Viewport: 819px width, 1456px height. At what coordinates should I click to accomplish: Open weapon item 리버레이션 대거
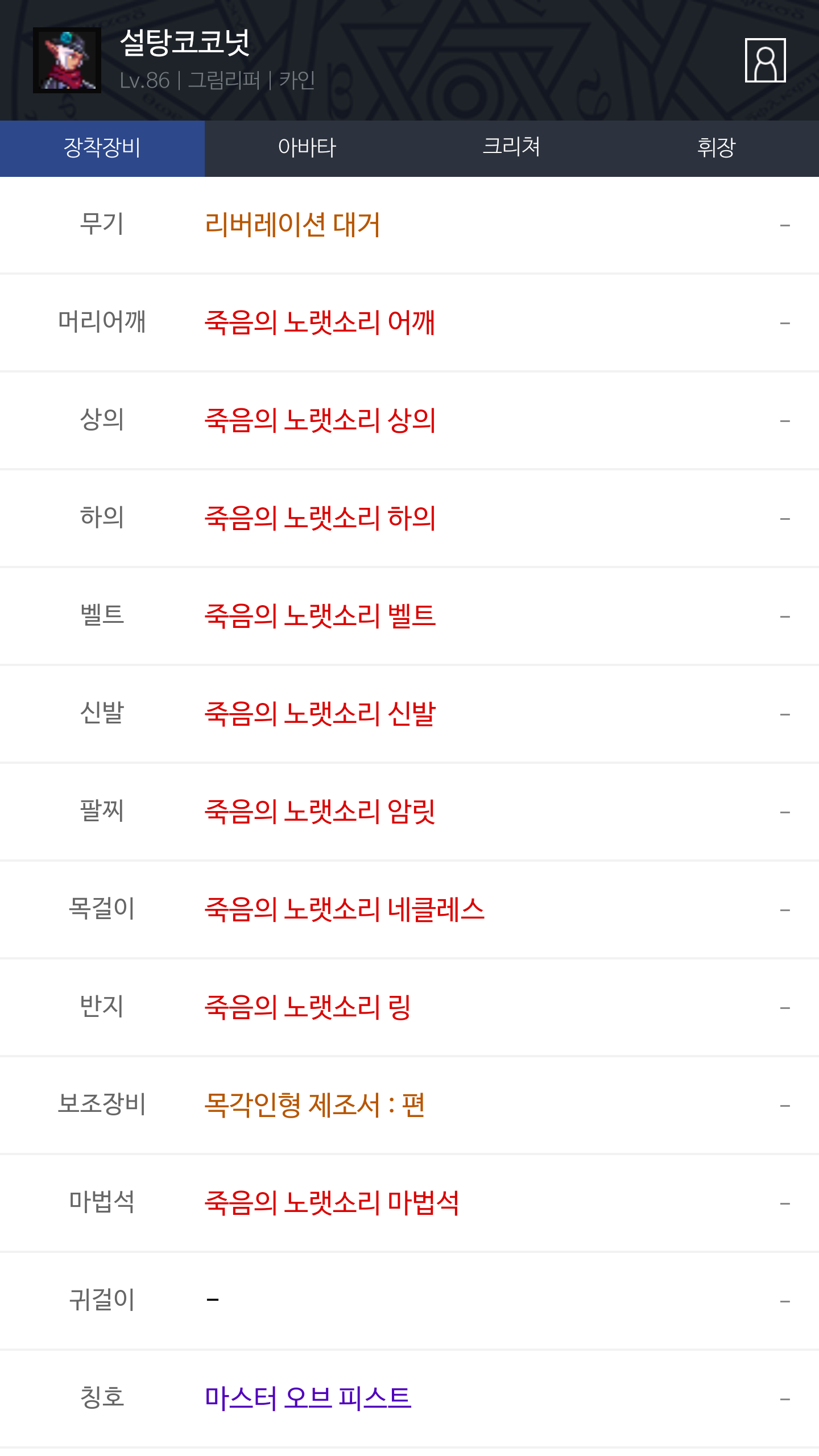pyautogui.click(x=292, y=225)
